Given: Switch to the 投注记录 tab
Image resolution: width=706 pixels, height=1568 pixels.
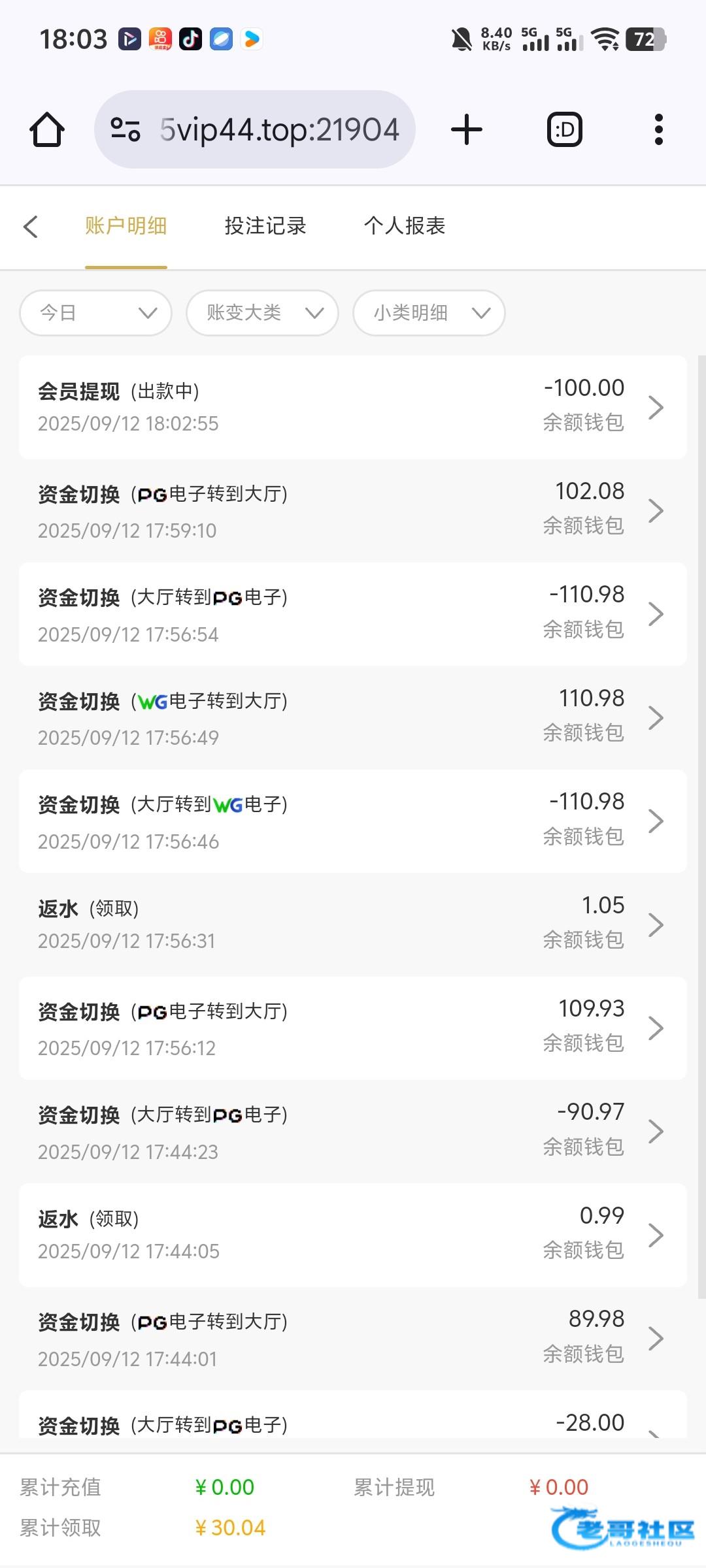Looking at the screenshot, I should 265,226.
